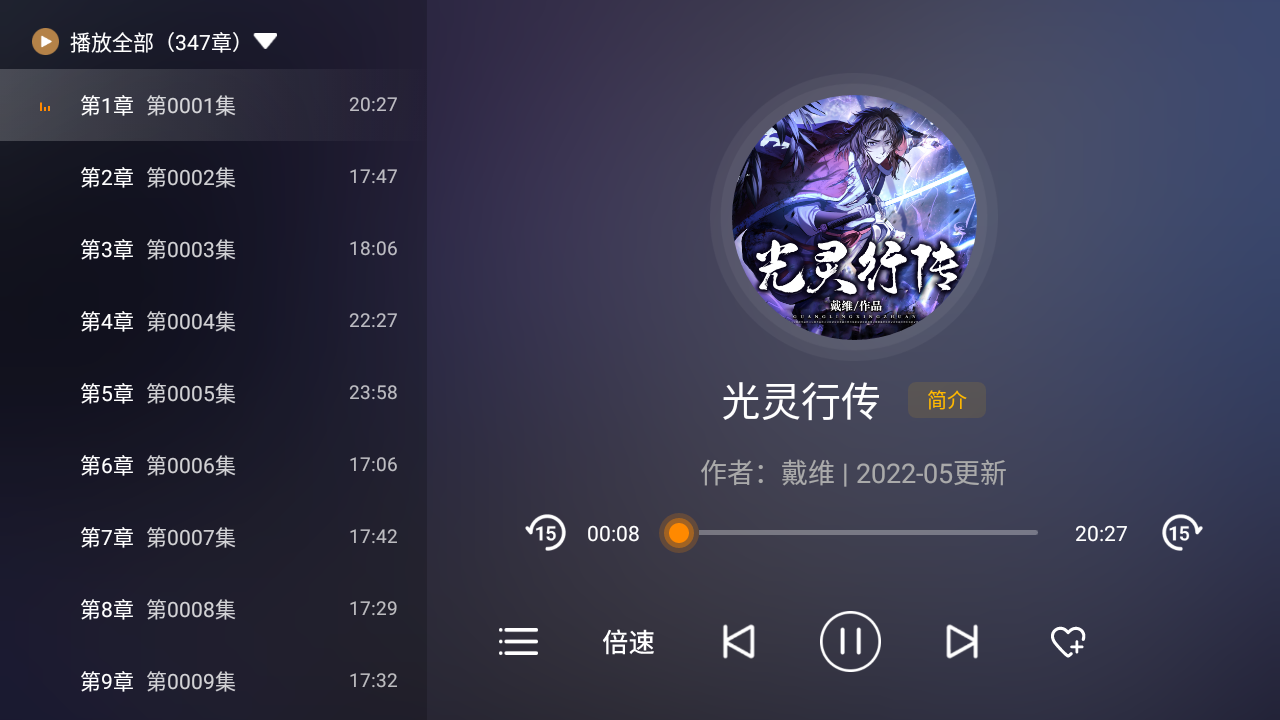Select chapter 第1章 第0001集

(213, 105)
